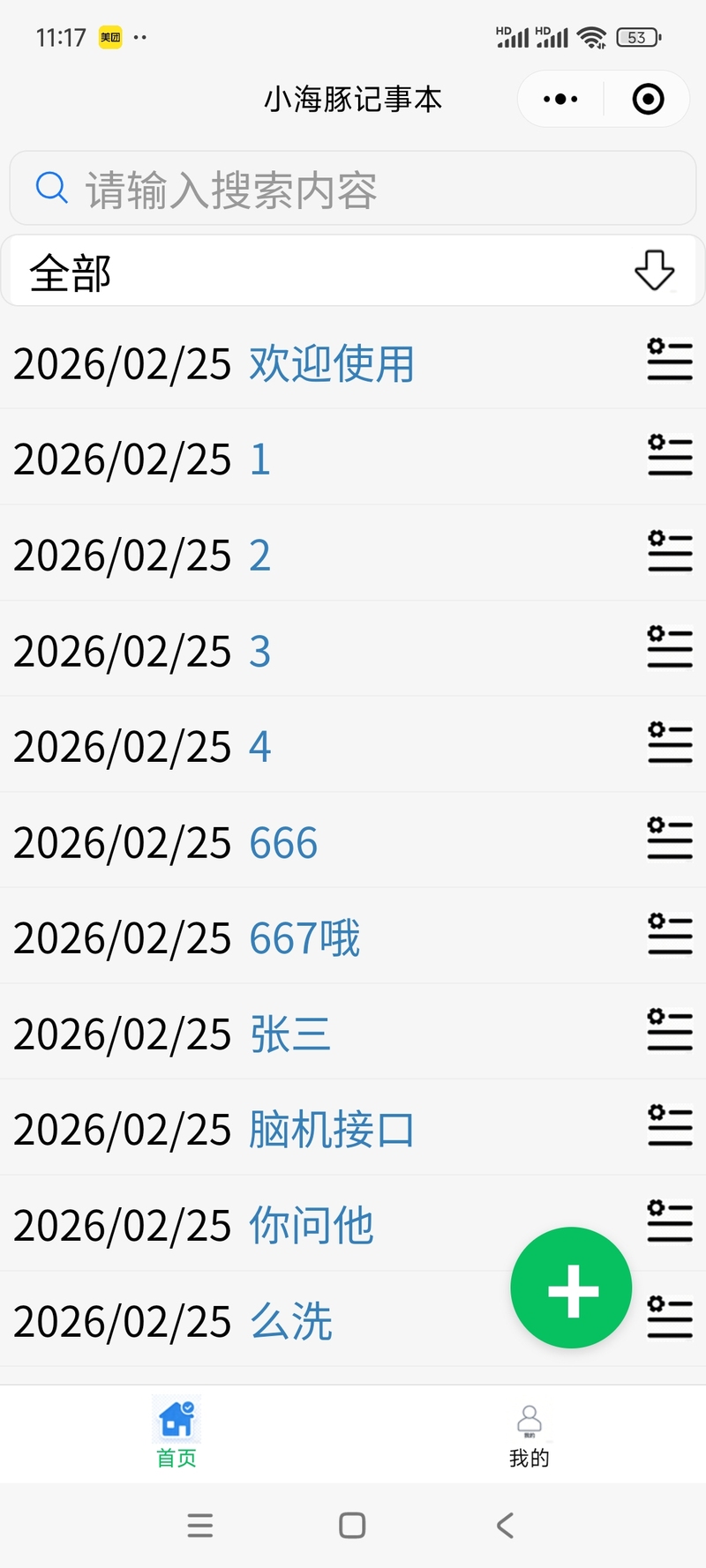Open the note titled 4
The image size is (706, 1568).
259,747
